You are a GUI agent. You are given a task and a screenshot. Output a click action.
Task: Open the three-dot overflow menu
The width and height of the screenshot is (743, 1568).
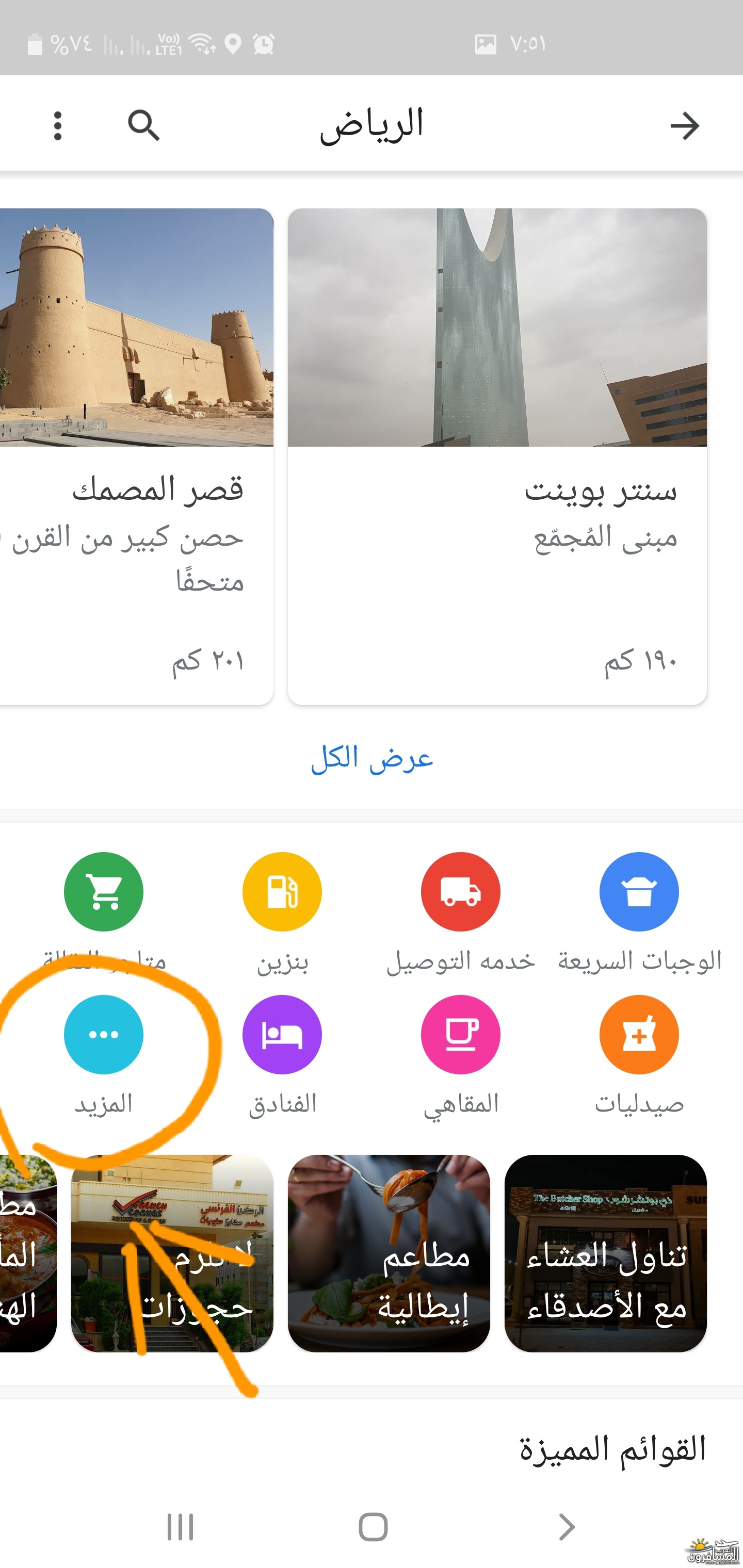[x=57, y=126]
